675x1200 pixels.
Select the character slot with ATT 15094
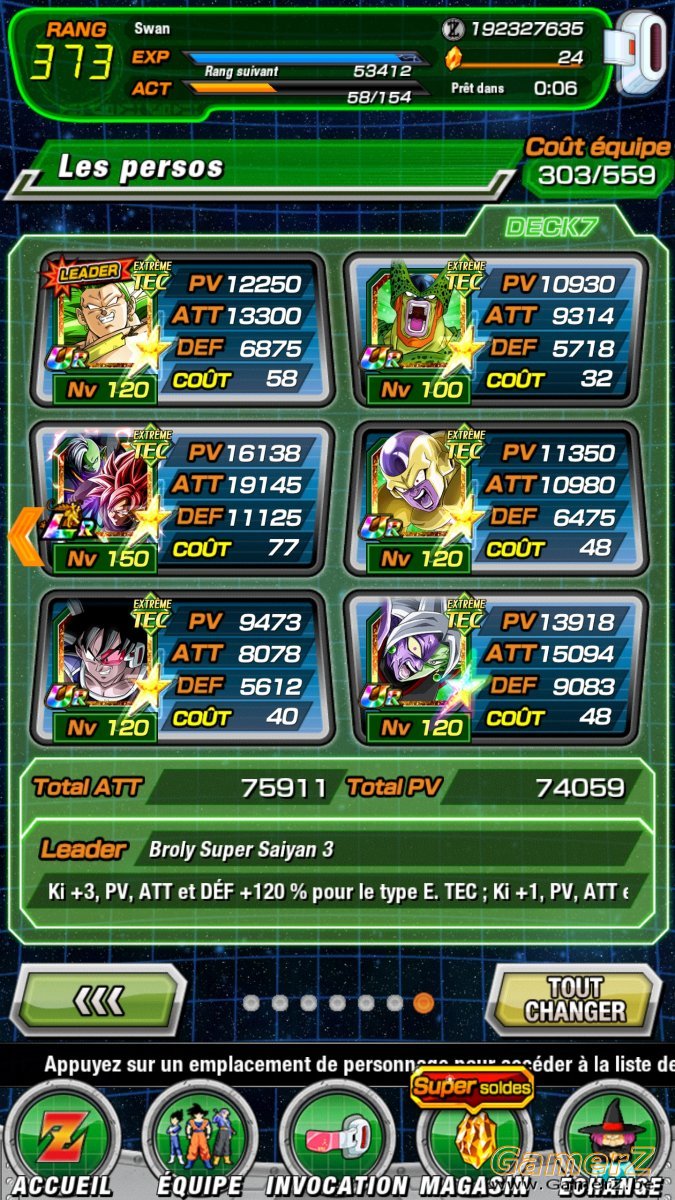point(496,668)
